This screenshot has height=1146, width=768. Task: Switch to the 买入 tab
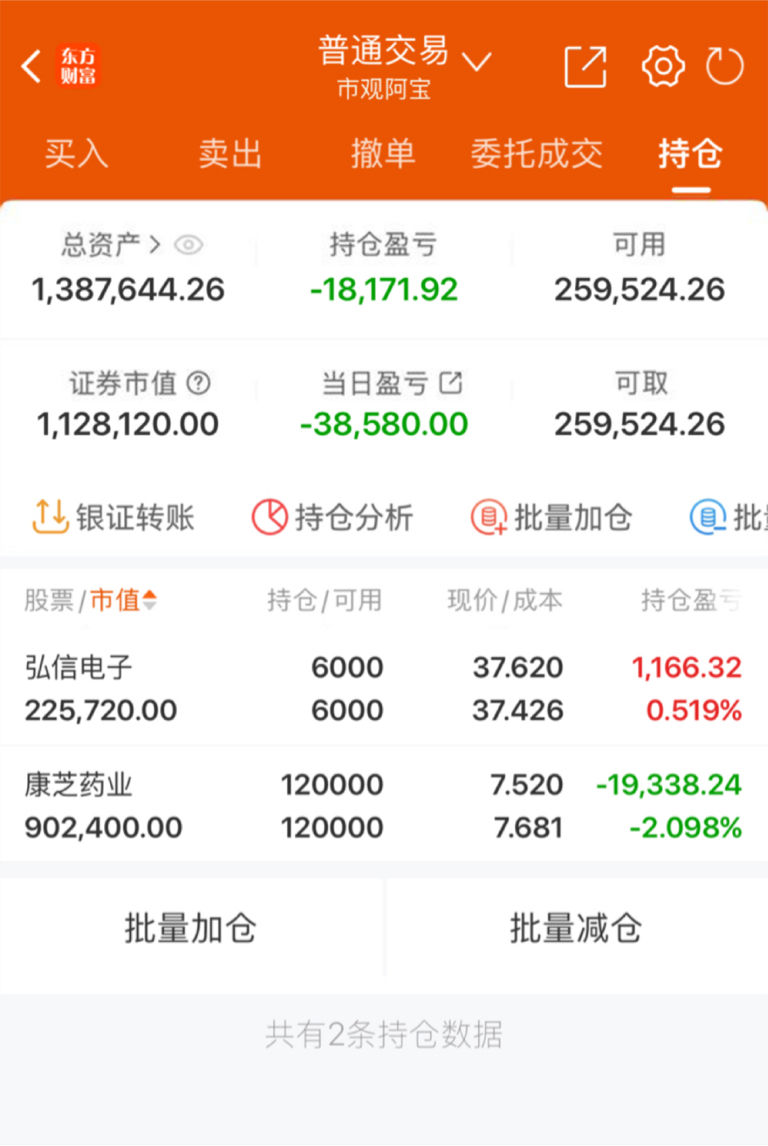pyautogui.click(x=76, y=154)
